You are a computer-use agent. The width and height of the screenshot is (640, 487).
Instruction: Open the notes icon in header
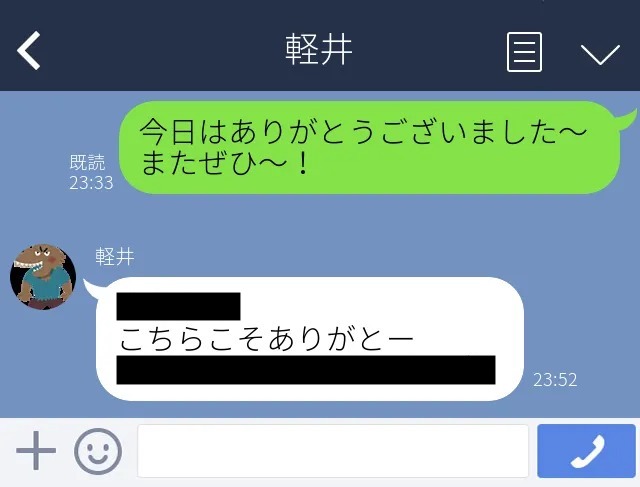pos(525,52)
